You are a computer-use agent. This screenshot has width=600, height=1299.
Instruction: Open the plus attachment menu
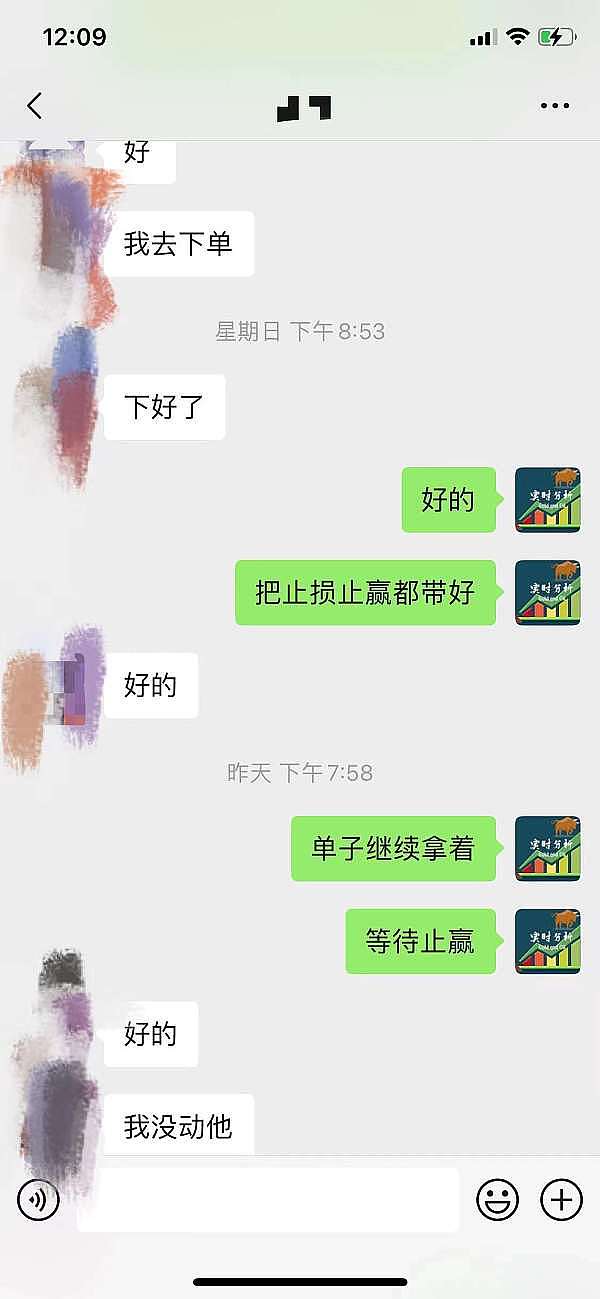tap(561, 1199)
